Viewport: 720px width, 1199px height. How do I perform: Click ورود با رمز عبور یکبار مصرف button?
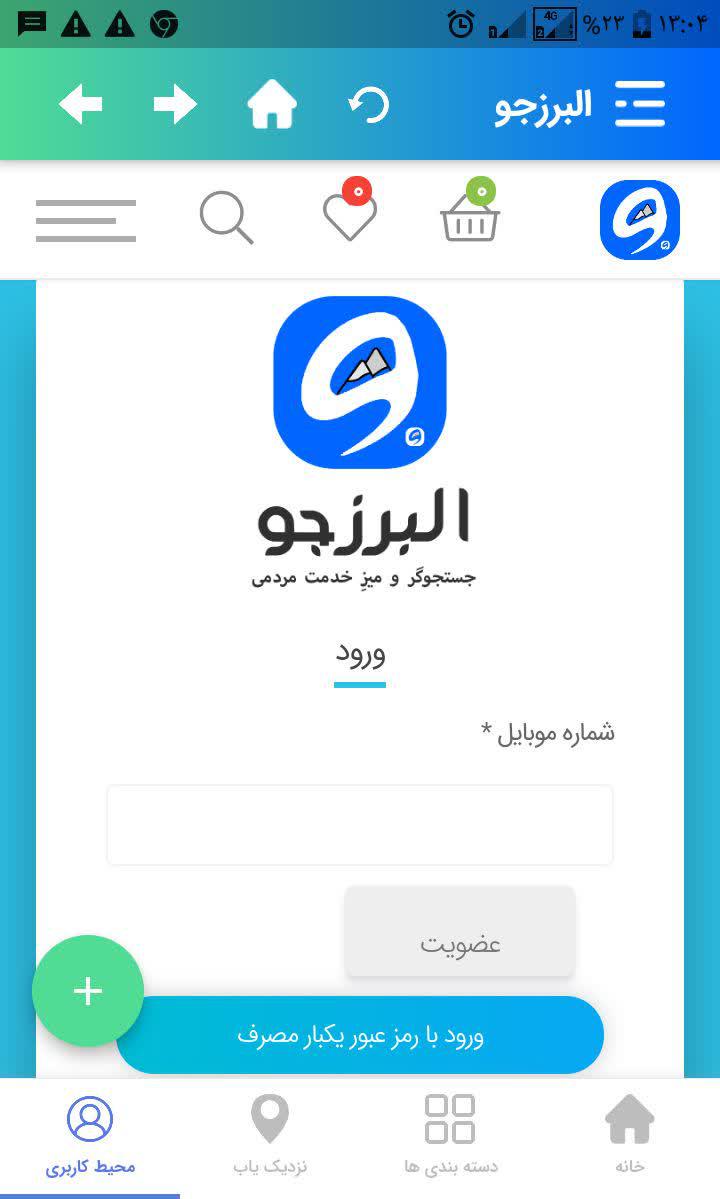click(360, 1035)
